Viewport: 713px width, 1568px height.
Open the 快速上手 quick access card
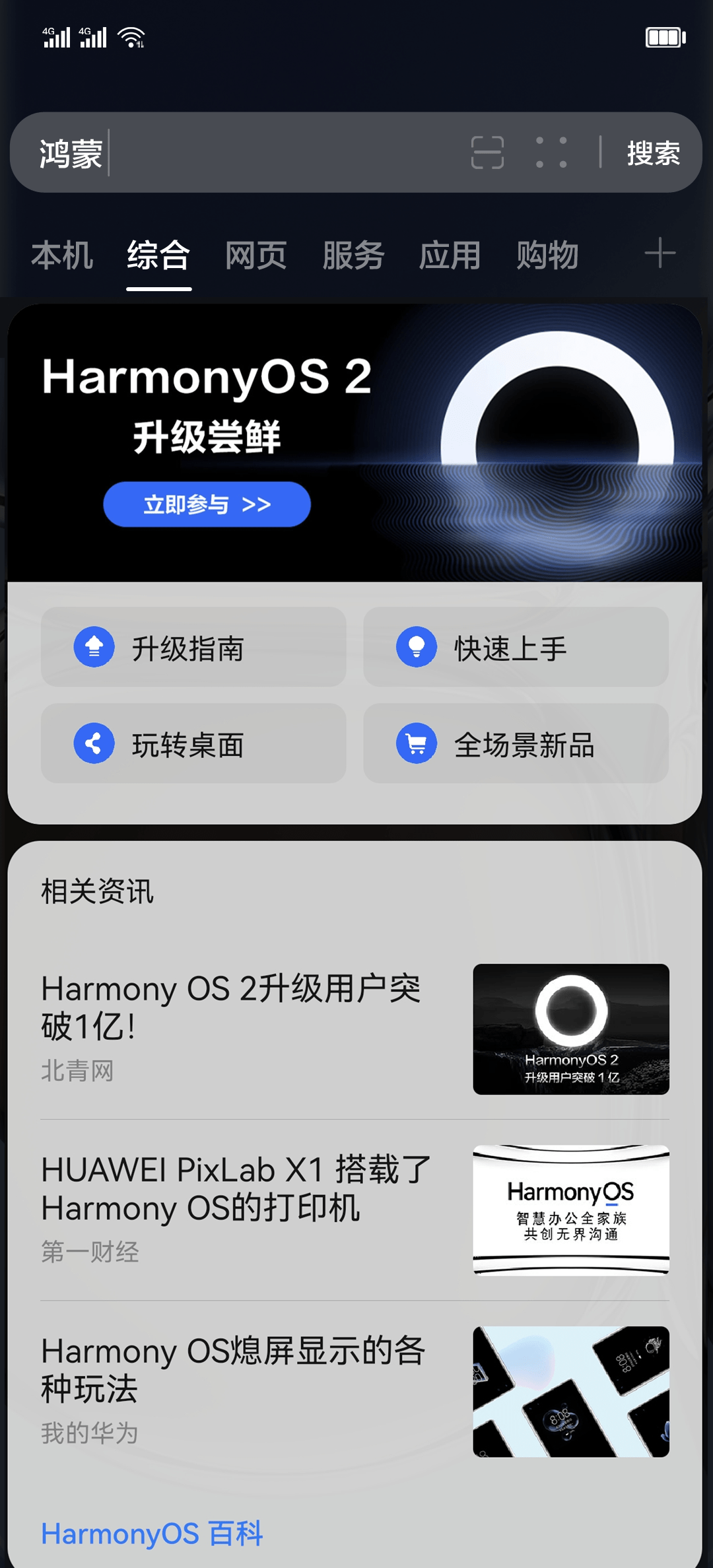tap(515, 648)
